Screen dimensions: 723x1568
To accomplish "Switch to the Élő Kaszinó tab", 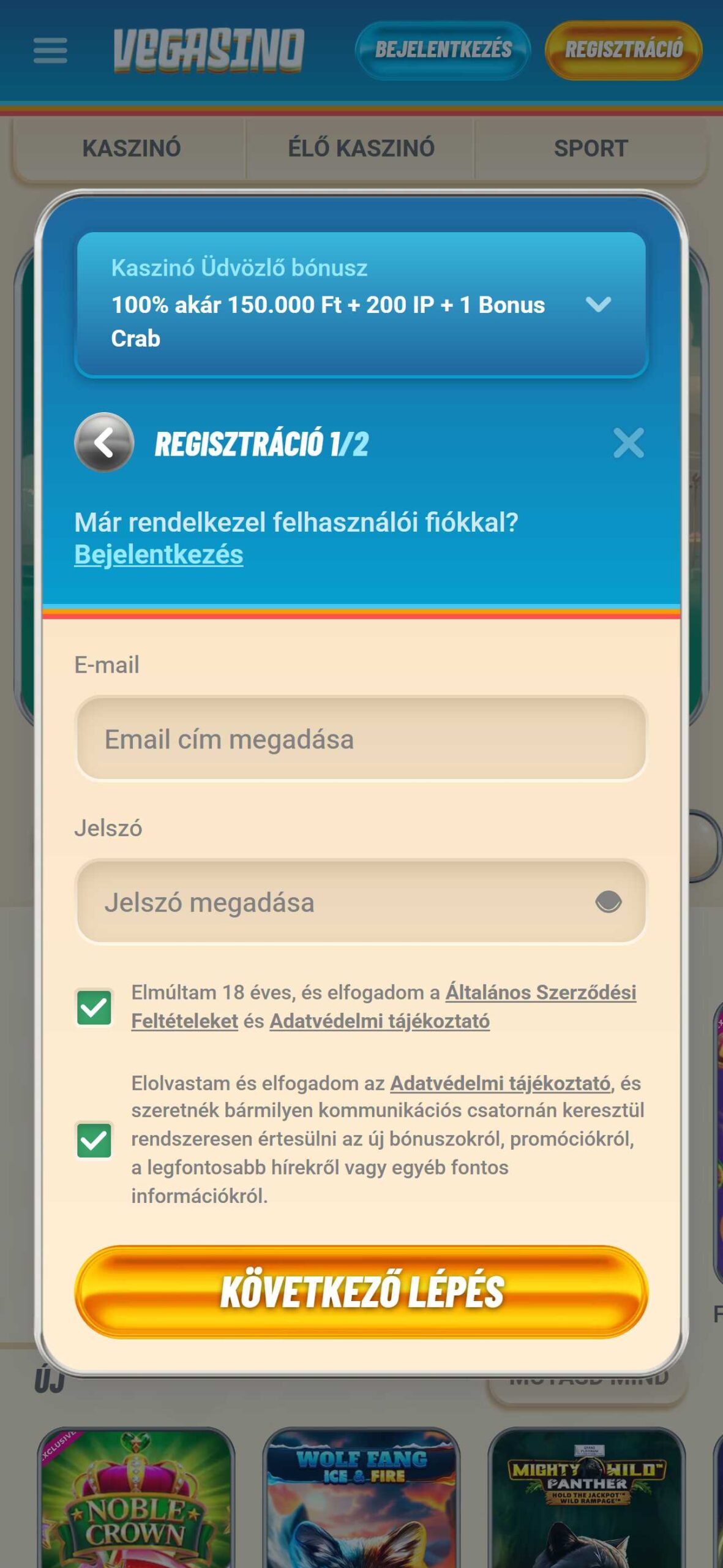I will point(361,148).
